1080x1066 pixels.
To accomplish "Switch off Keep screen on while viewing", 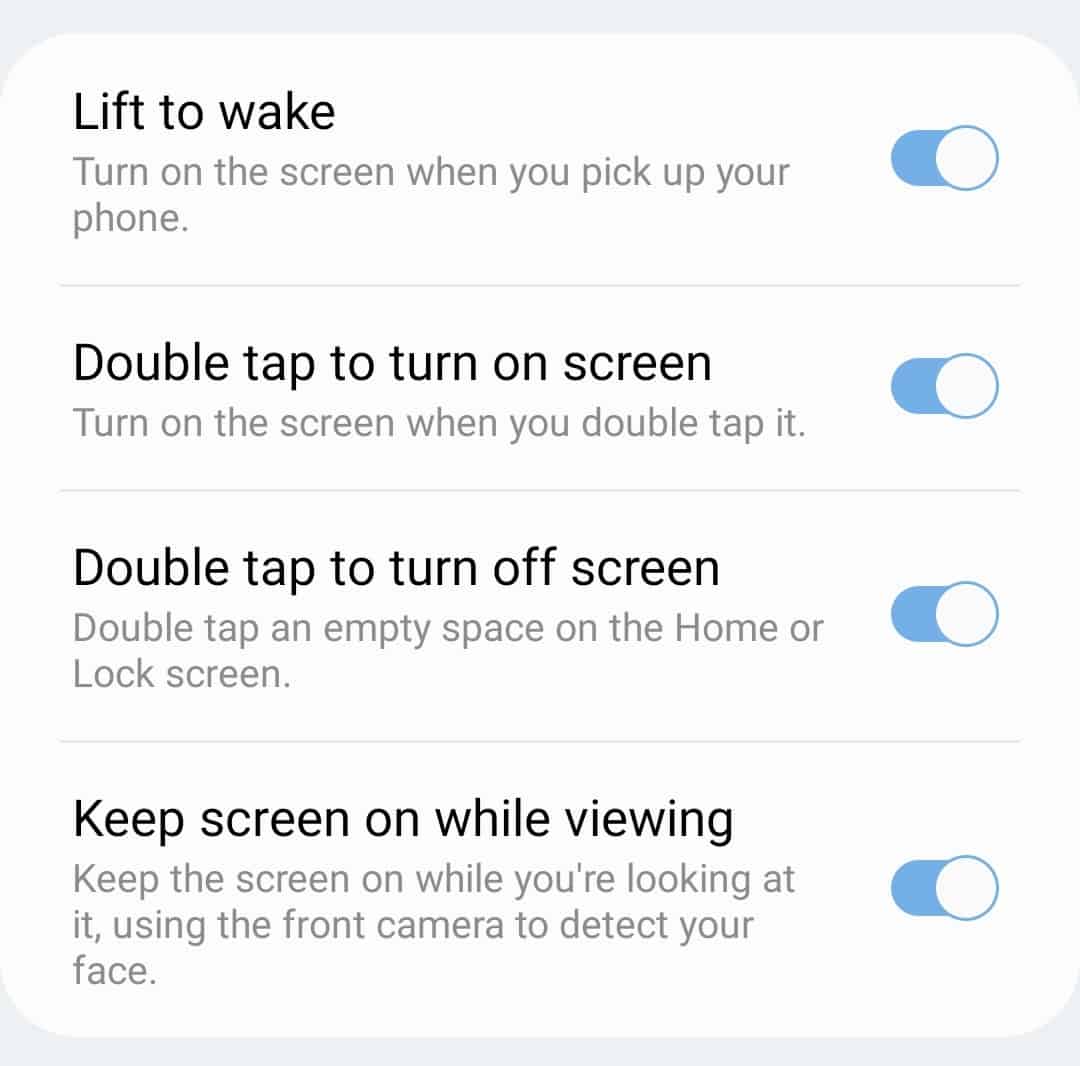I will (944, 887).
